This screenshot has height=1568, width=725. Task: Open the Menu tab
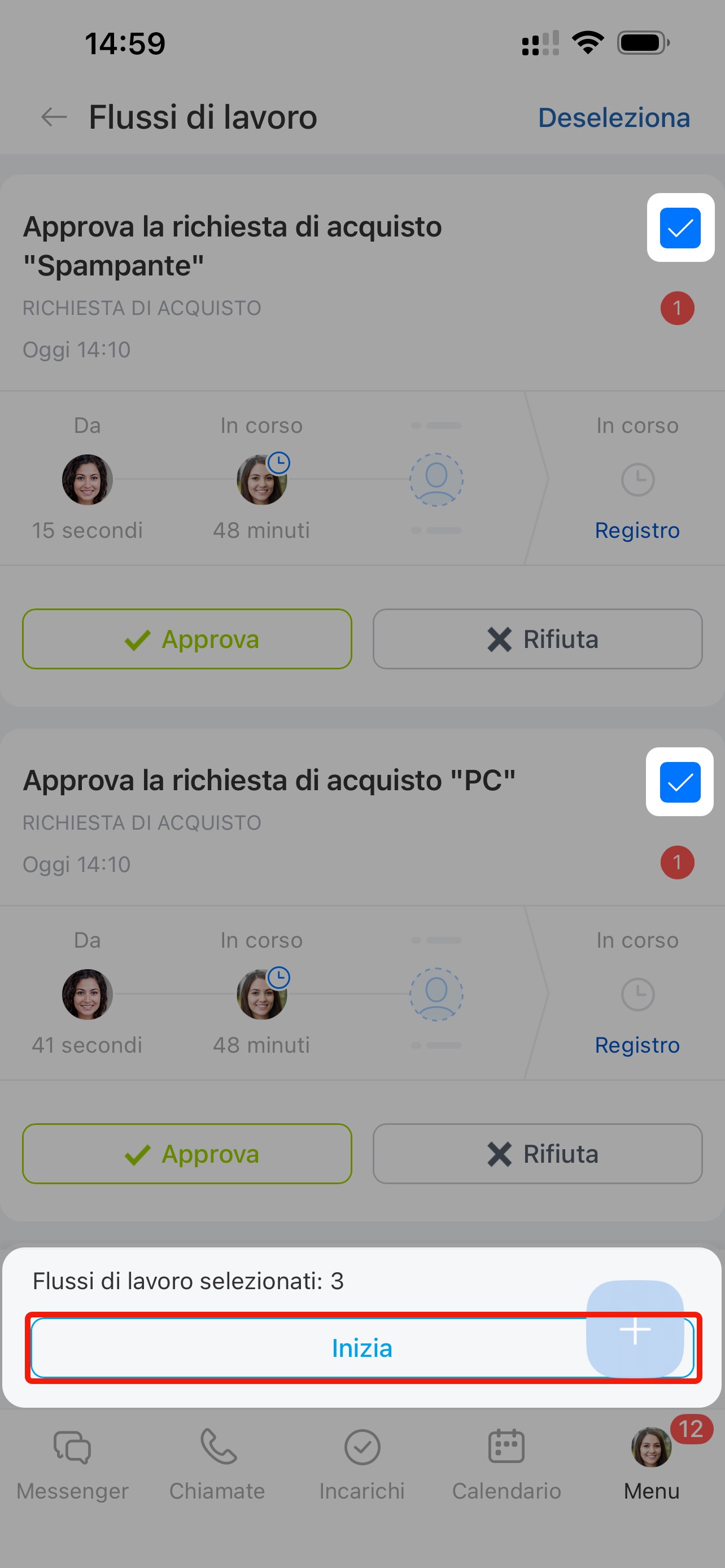(x=652, y=1465)
